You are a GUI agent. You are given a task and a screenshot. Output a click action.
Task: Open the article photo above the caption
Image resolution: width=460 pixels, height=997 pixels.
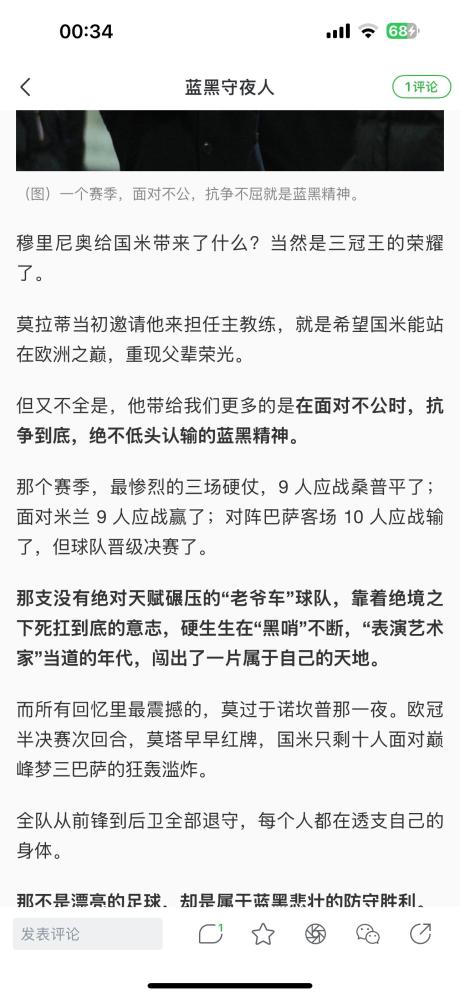[x=230, y=141]
